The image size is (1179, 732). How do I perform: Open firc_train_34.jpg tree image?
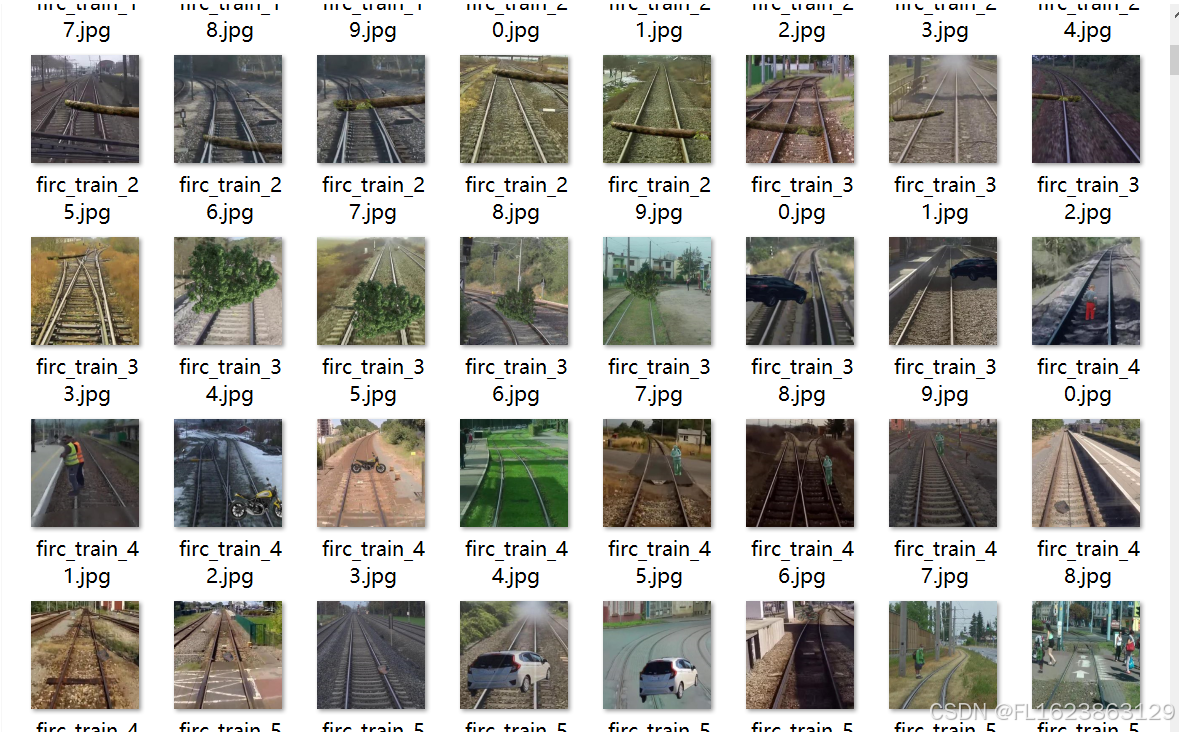click(x=228, y=291)
